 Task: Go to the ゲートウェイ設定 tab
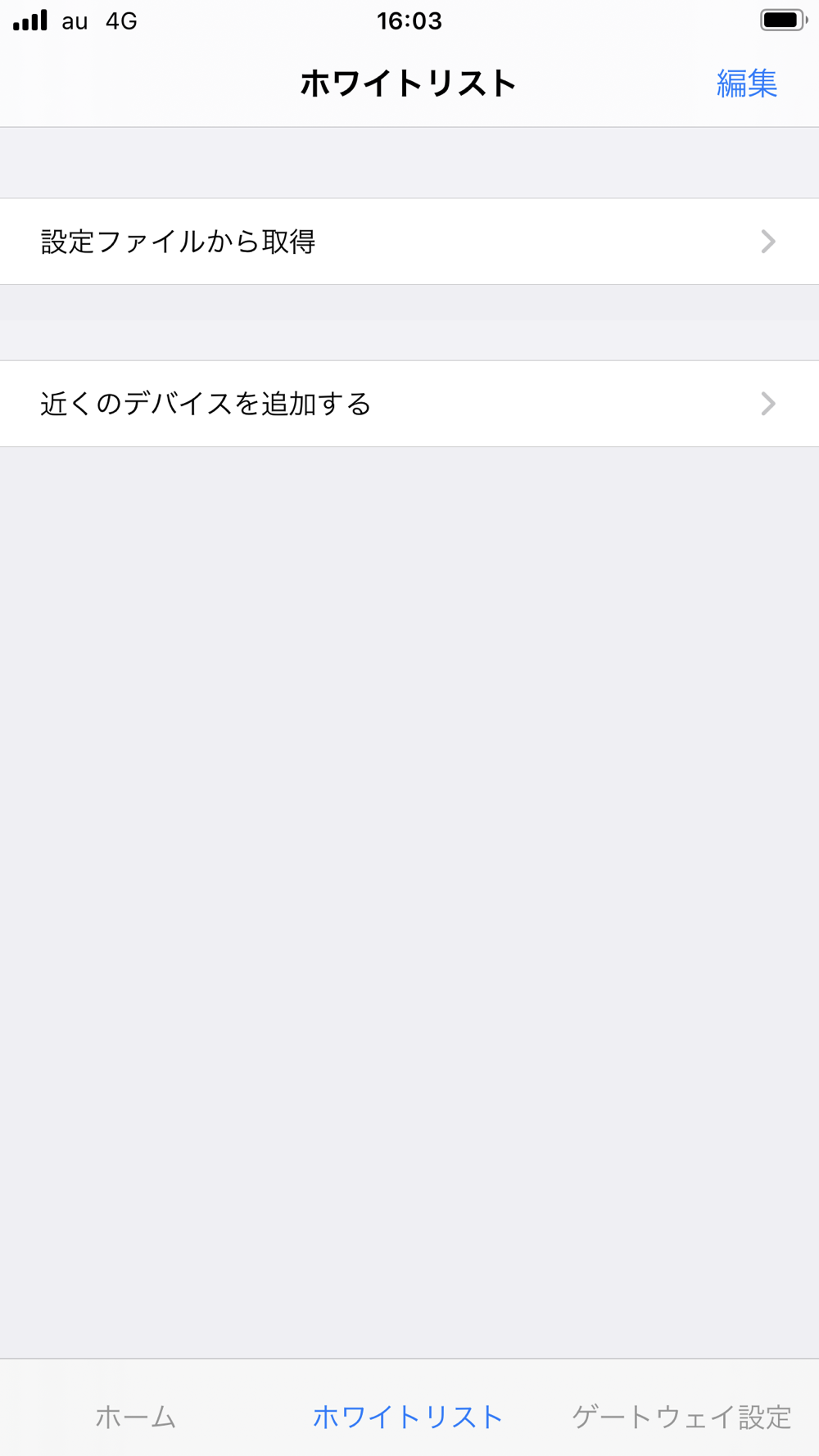(x=681, y=1417)
